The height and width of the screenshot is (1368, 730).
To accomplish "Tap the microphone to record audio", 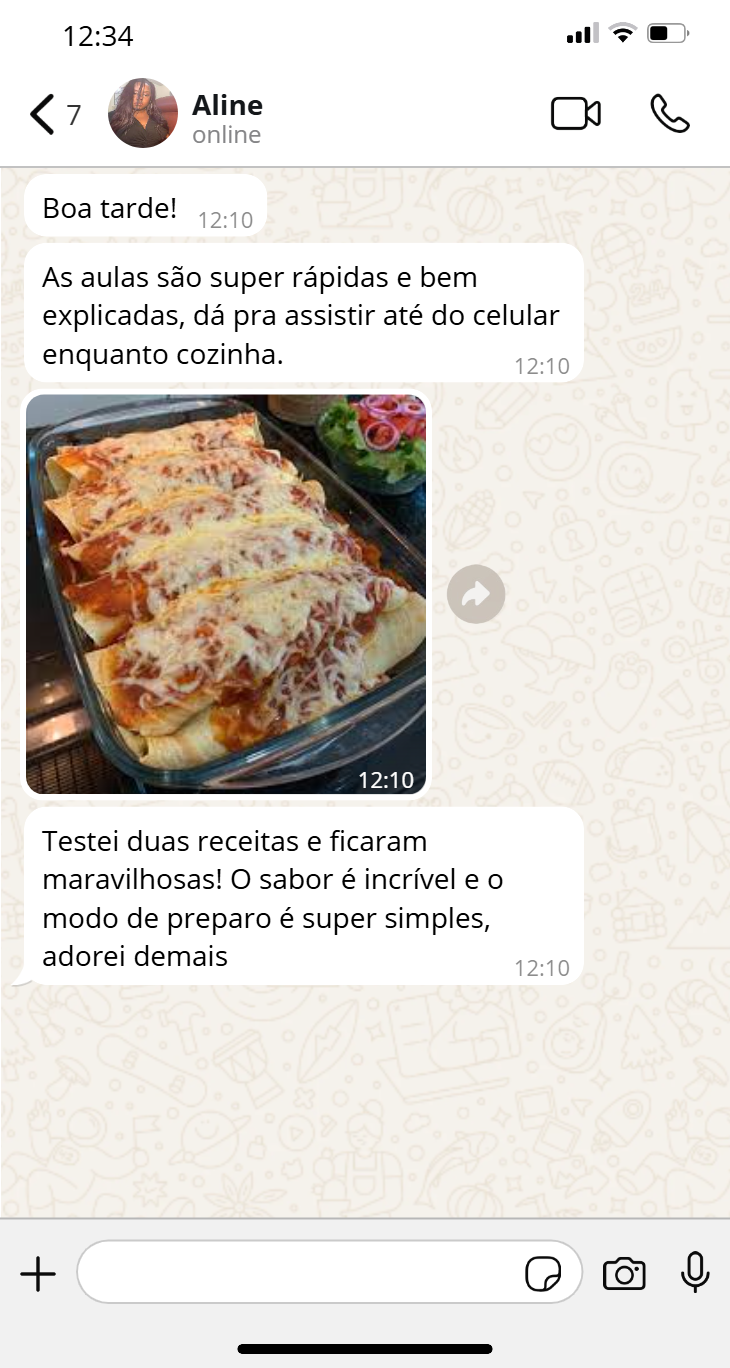I will click(x=695, y=1273).
